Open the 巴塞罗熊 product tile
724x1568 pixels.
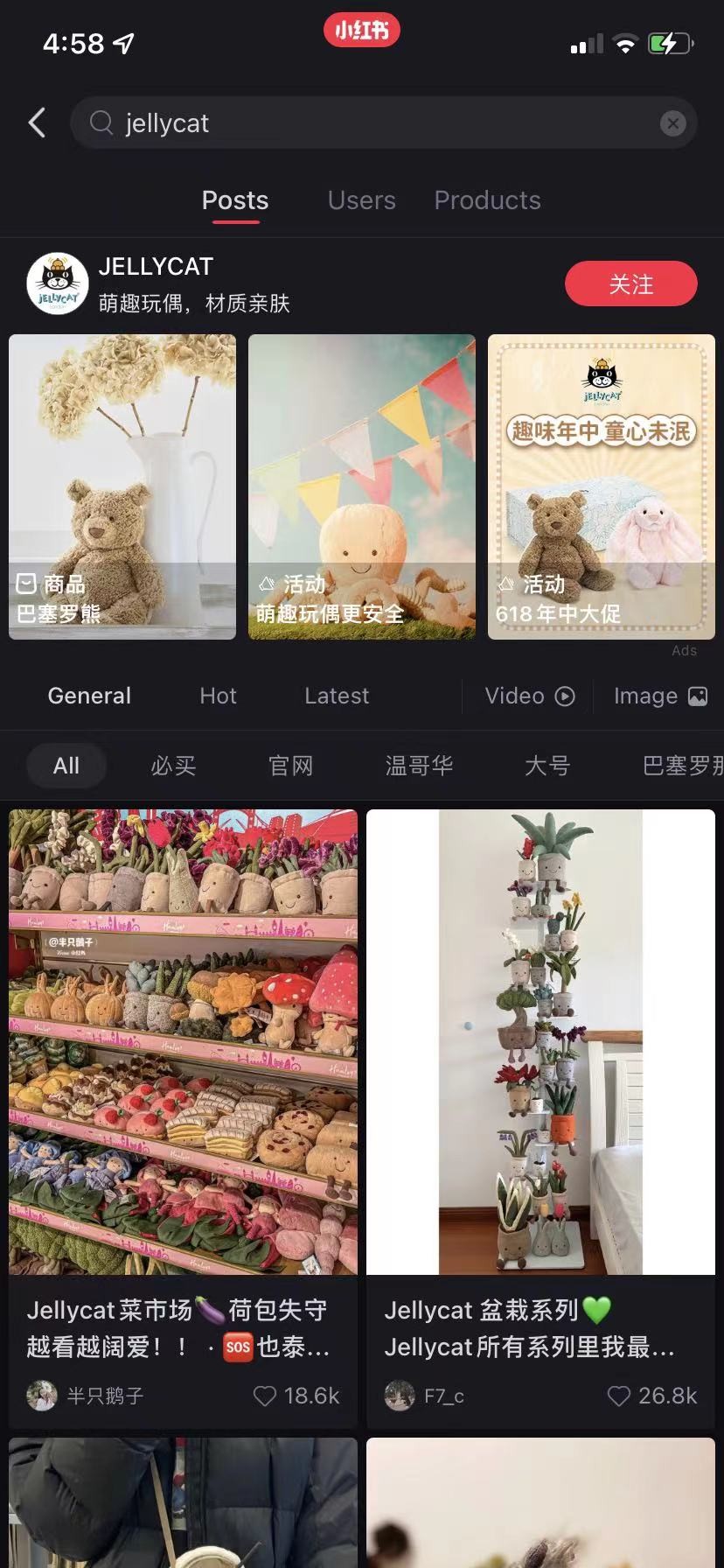[x=122, y=486]
